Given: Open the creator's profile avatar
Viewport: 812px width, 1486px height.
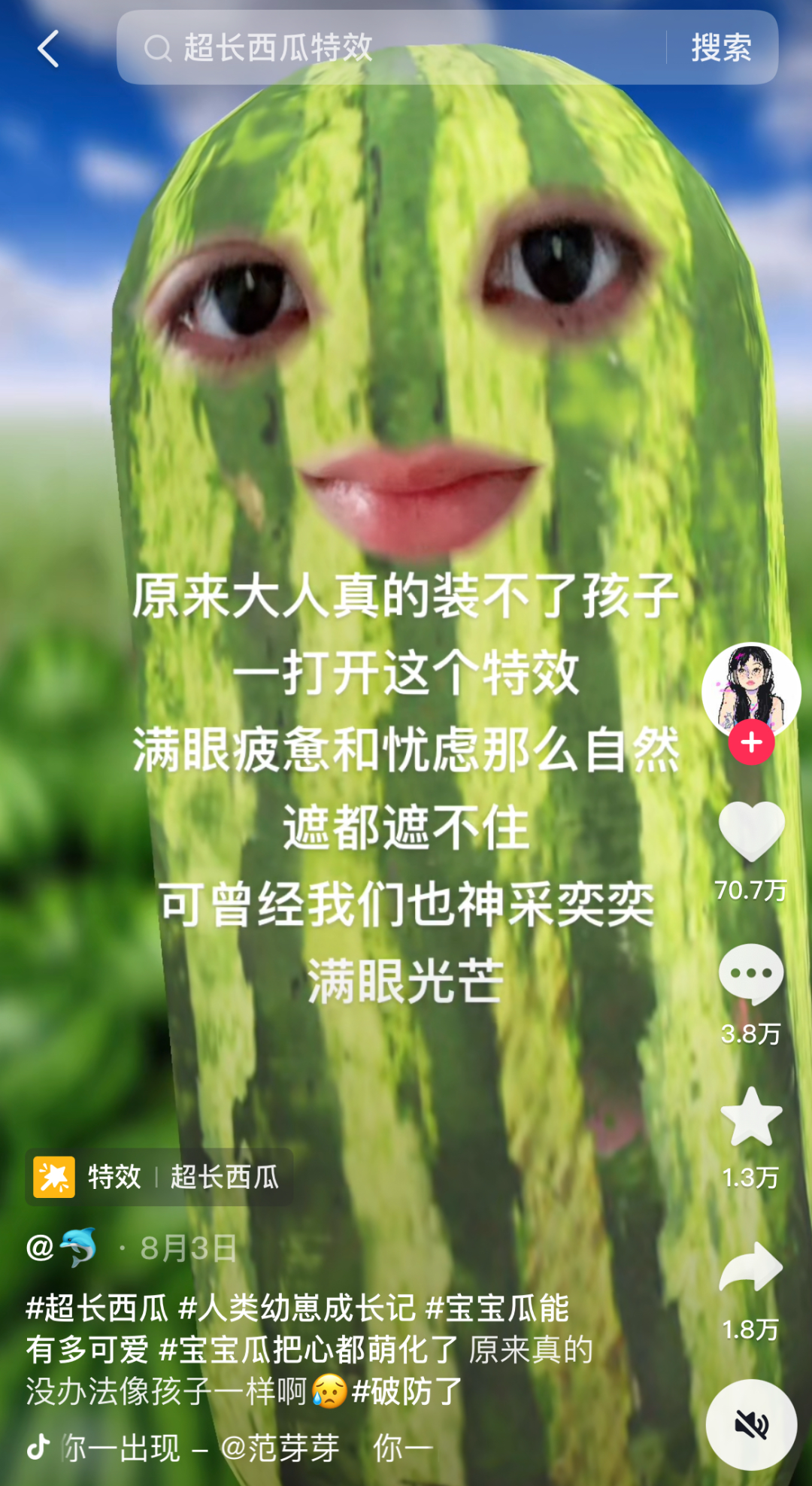Looking at the screenshot, I should (750, 689).
